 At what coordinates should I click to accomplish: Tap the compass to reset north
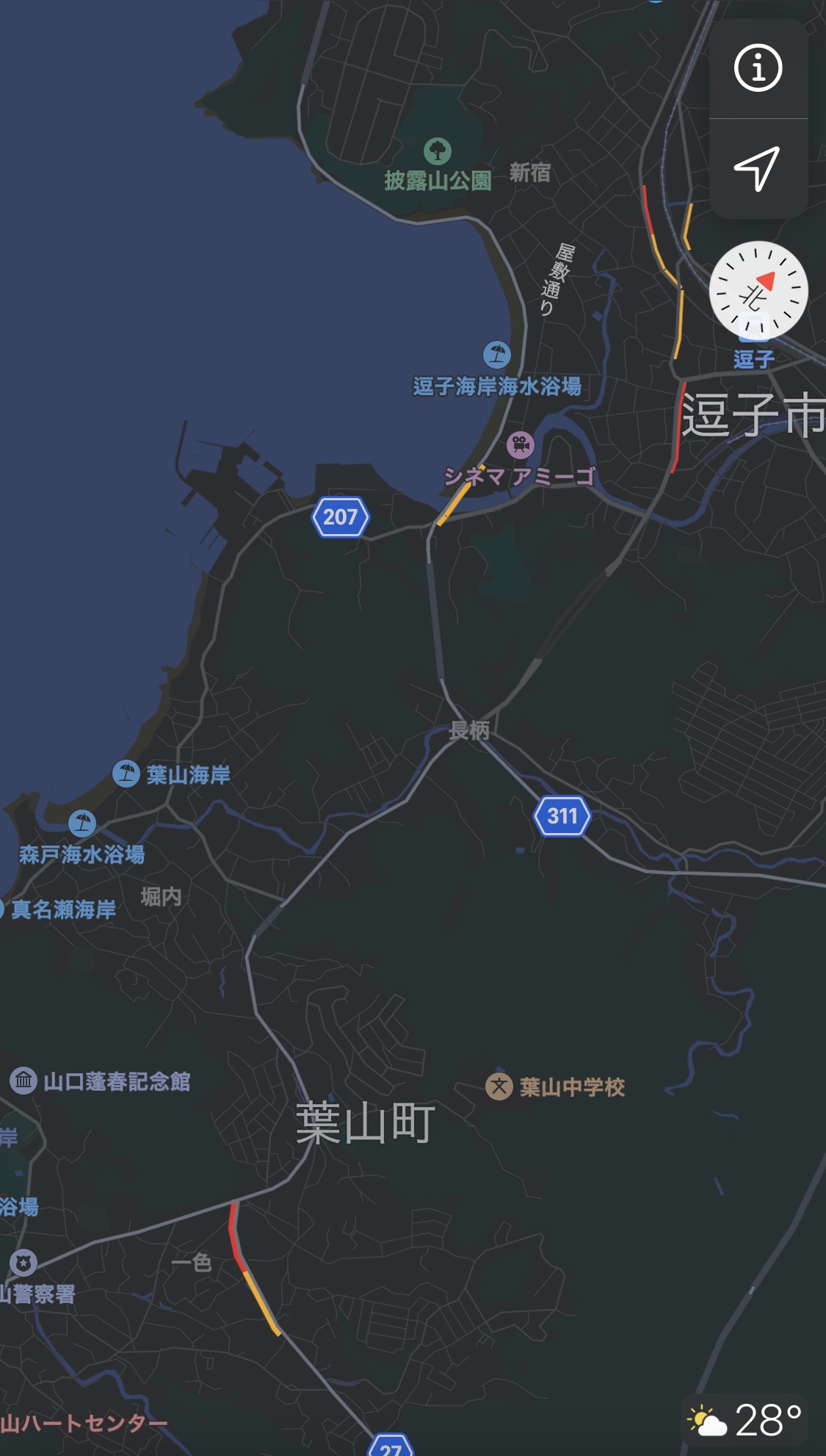click(x=758, y=291)
